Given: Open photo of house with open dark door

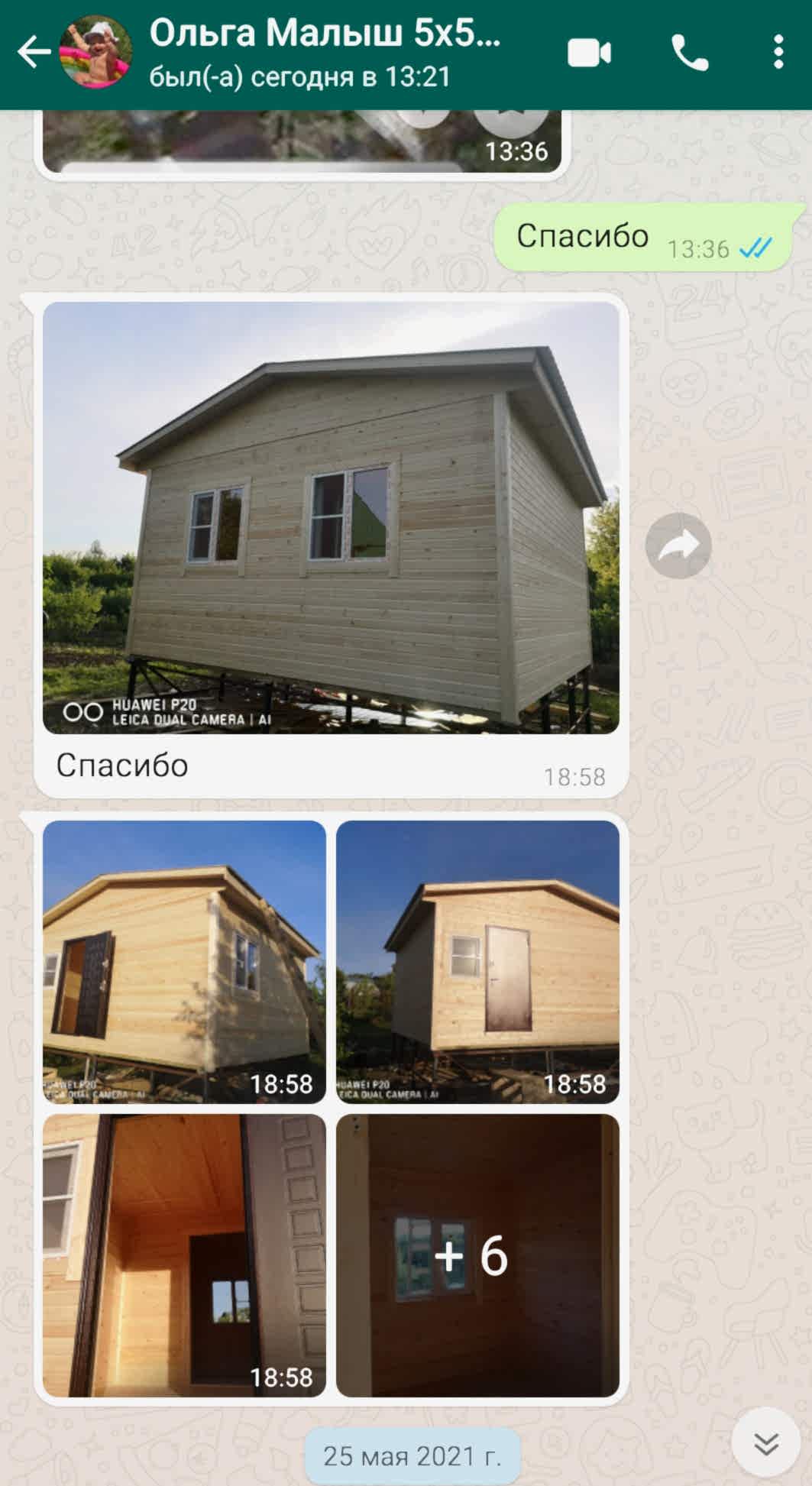Looking at the screenshot, I should click(x=184, y=961).
